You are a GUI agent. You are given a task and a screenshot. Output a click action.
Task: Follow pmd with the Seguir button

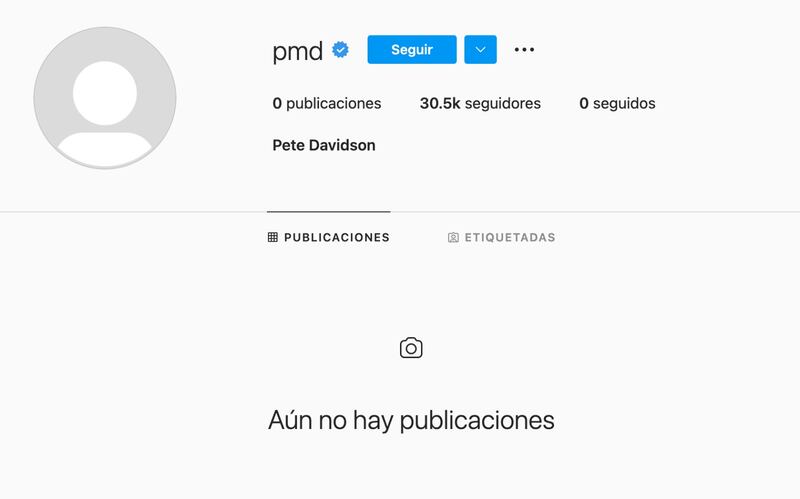411,50
